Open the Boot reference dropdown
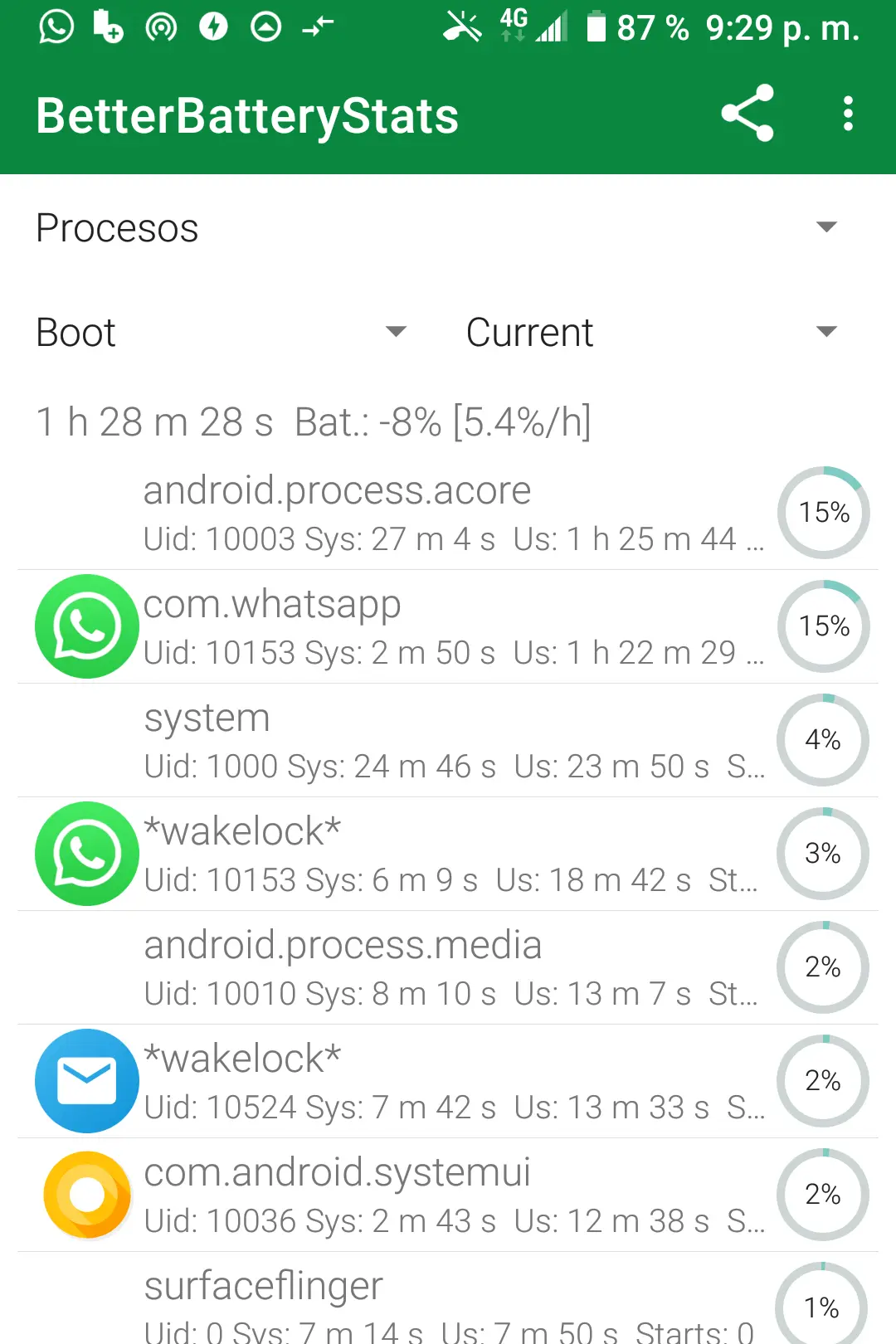 click(x=221, y=333)
